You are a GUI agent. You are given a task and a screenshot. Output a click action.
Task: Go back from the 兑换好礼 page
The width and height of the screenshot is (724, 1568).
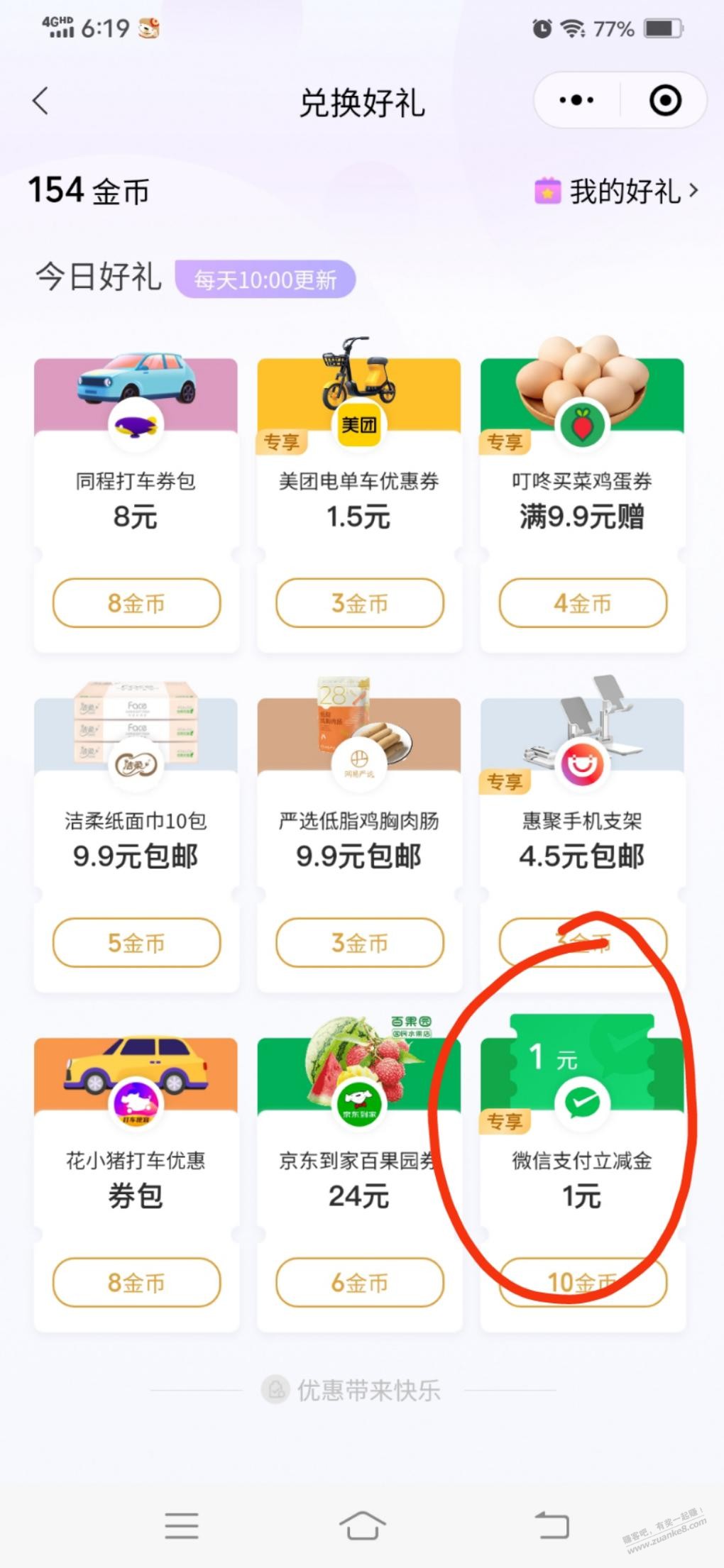[x=41, y=101]
